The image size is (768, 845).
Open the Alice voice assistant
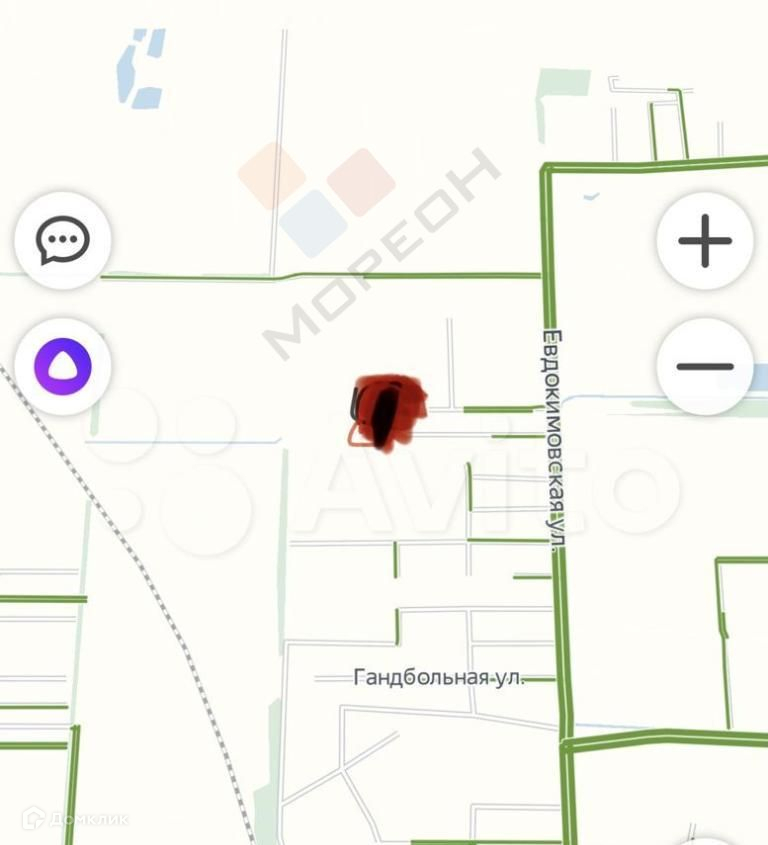[63, 366]
